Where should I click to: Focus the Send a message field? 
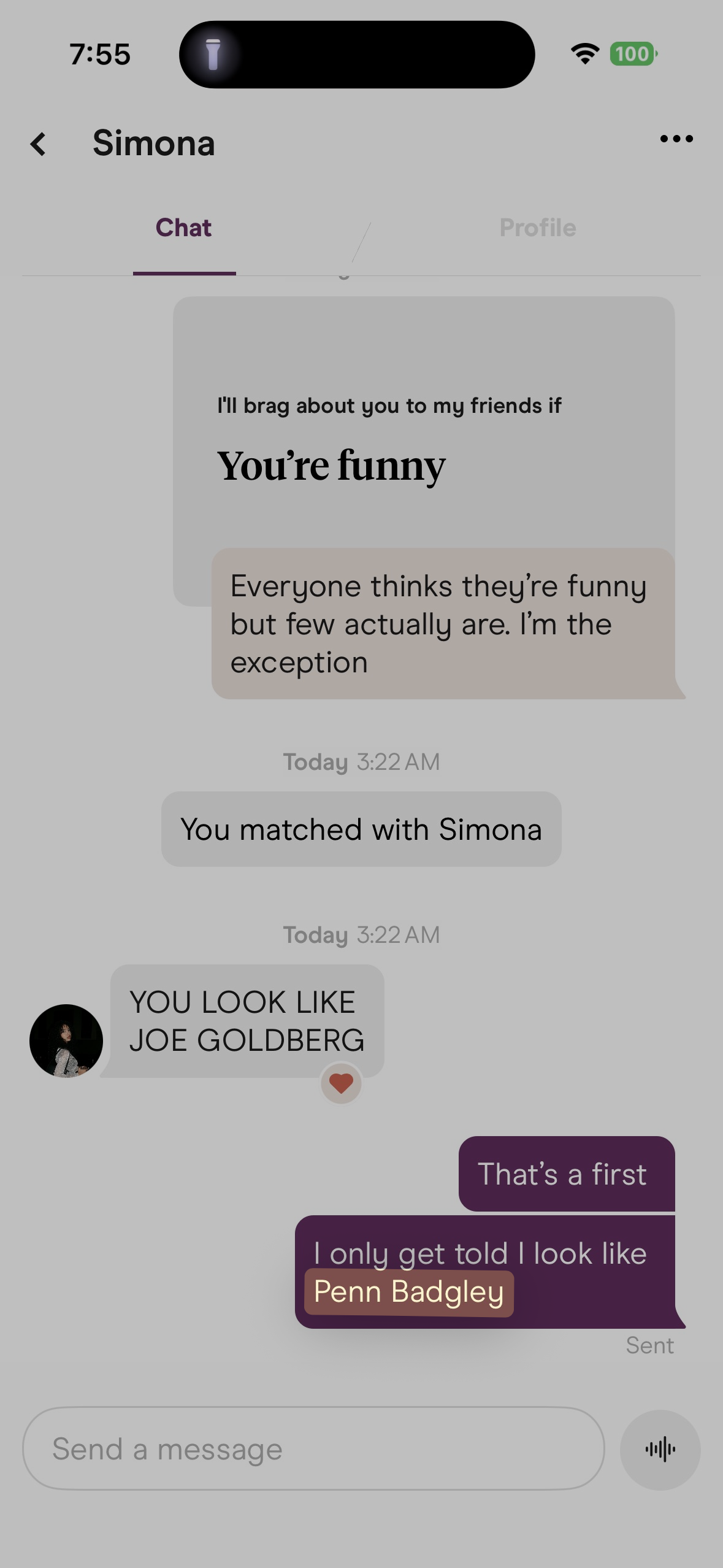(313, 1449)
